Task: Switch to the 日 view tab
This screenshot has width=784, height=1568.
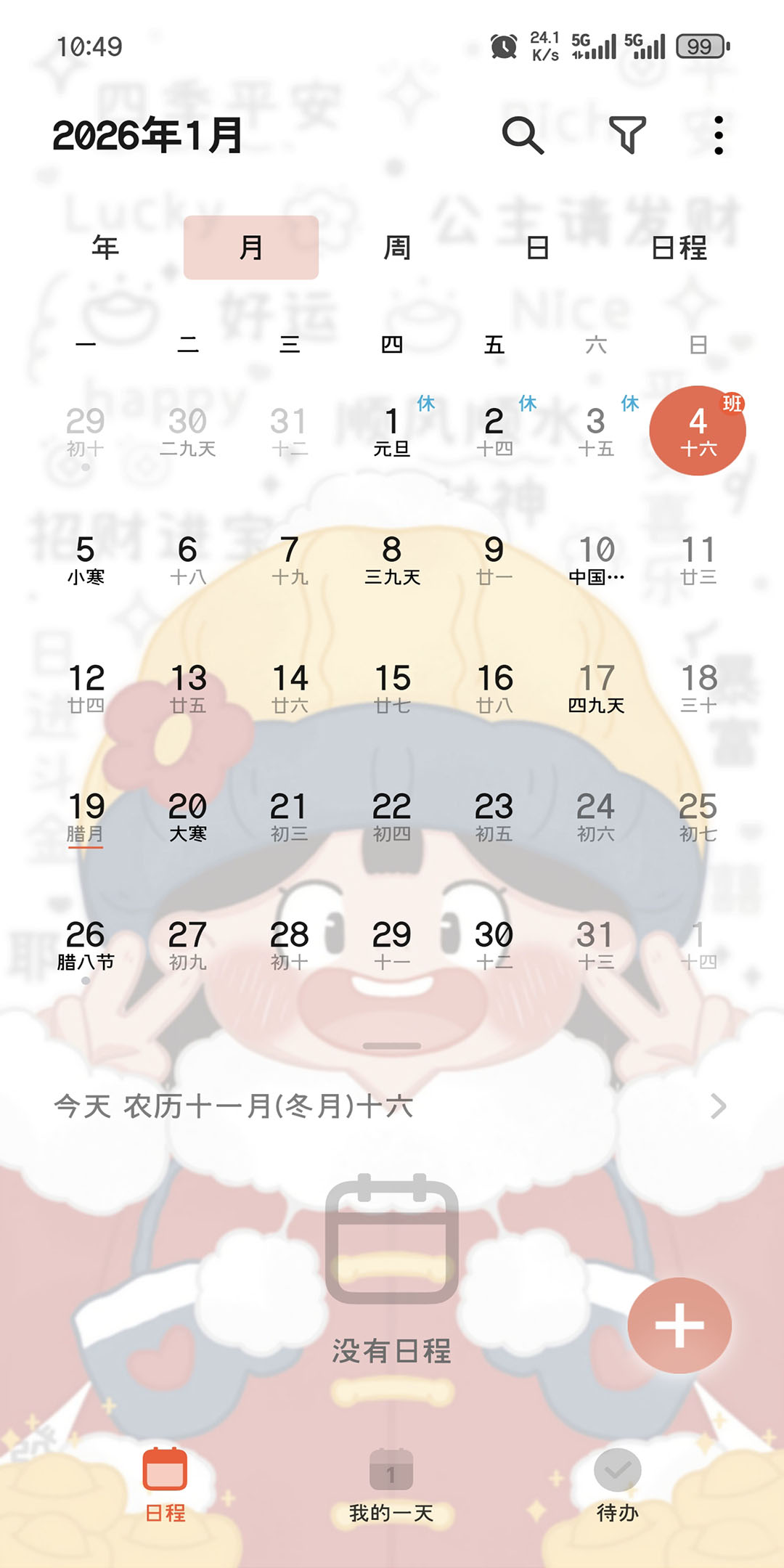Action: [x=537, y=248]
